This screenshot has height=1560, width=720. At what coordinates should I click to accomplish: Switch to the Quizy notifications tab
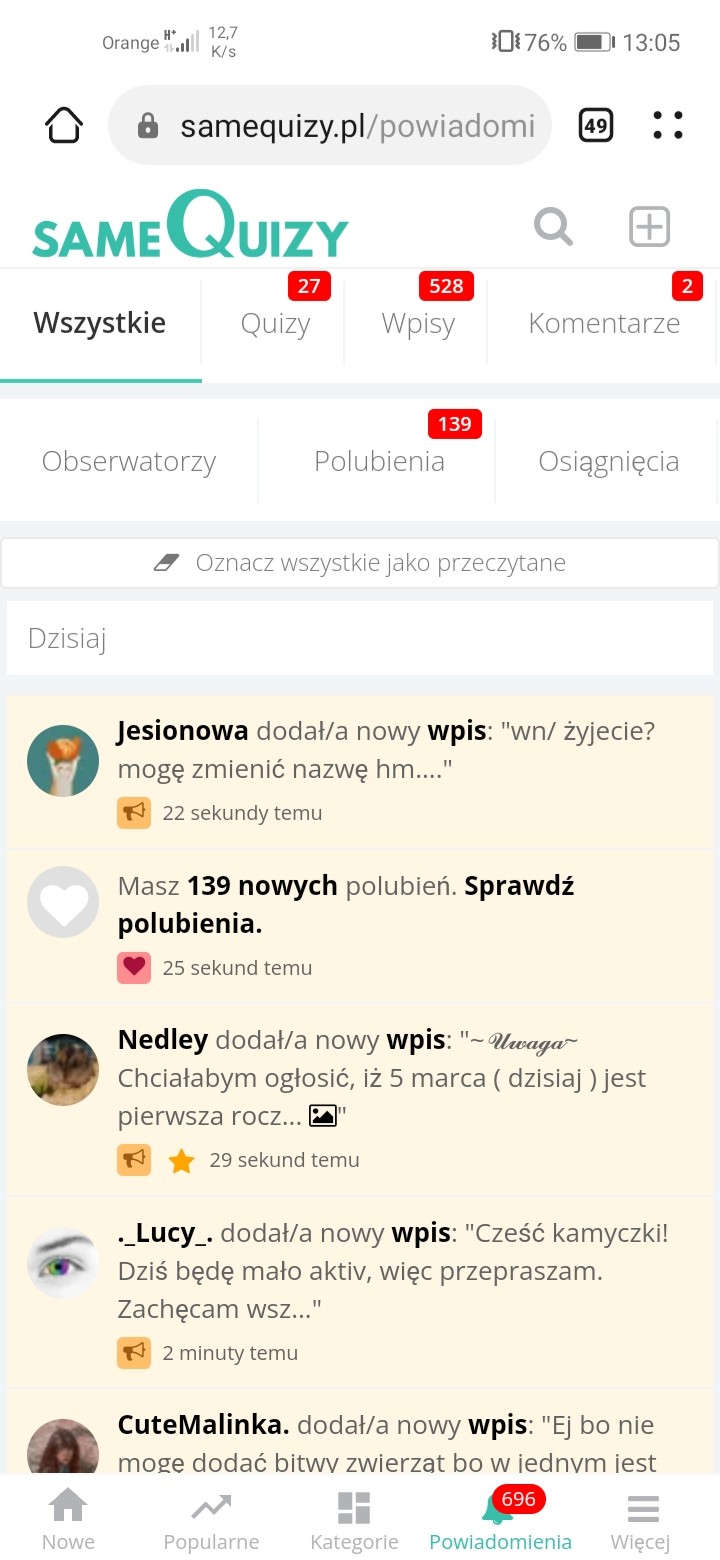pos(275,324)
